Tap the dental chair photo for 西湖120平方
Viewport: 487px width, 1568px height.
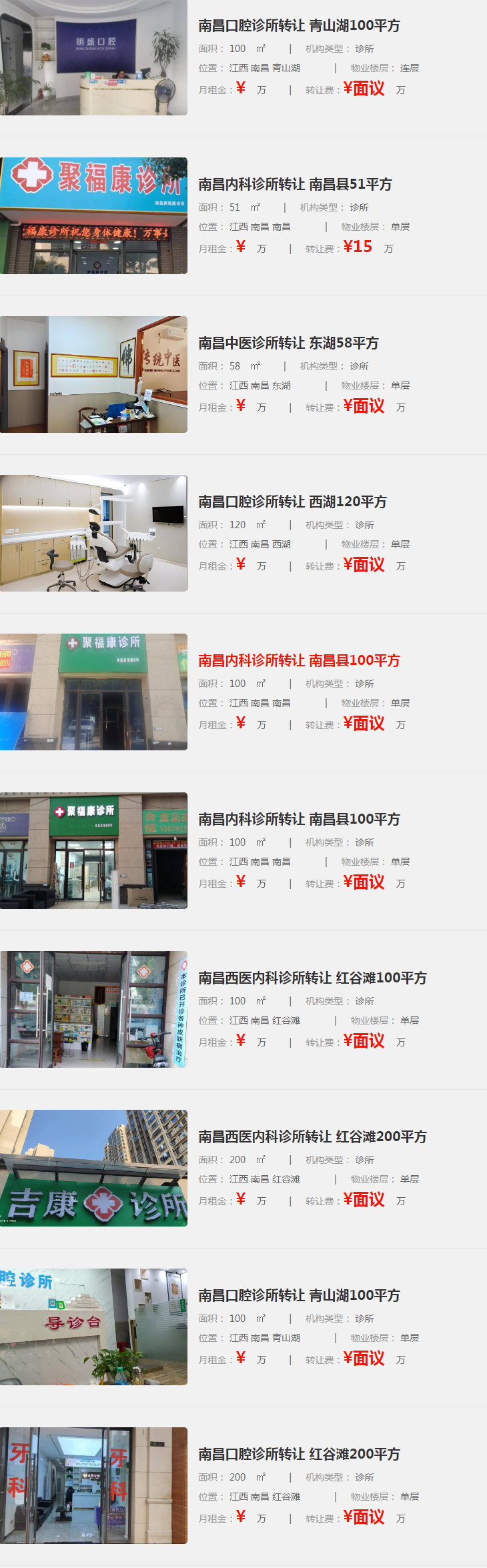[93, 534]
